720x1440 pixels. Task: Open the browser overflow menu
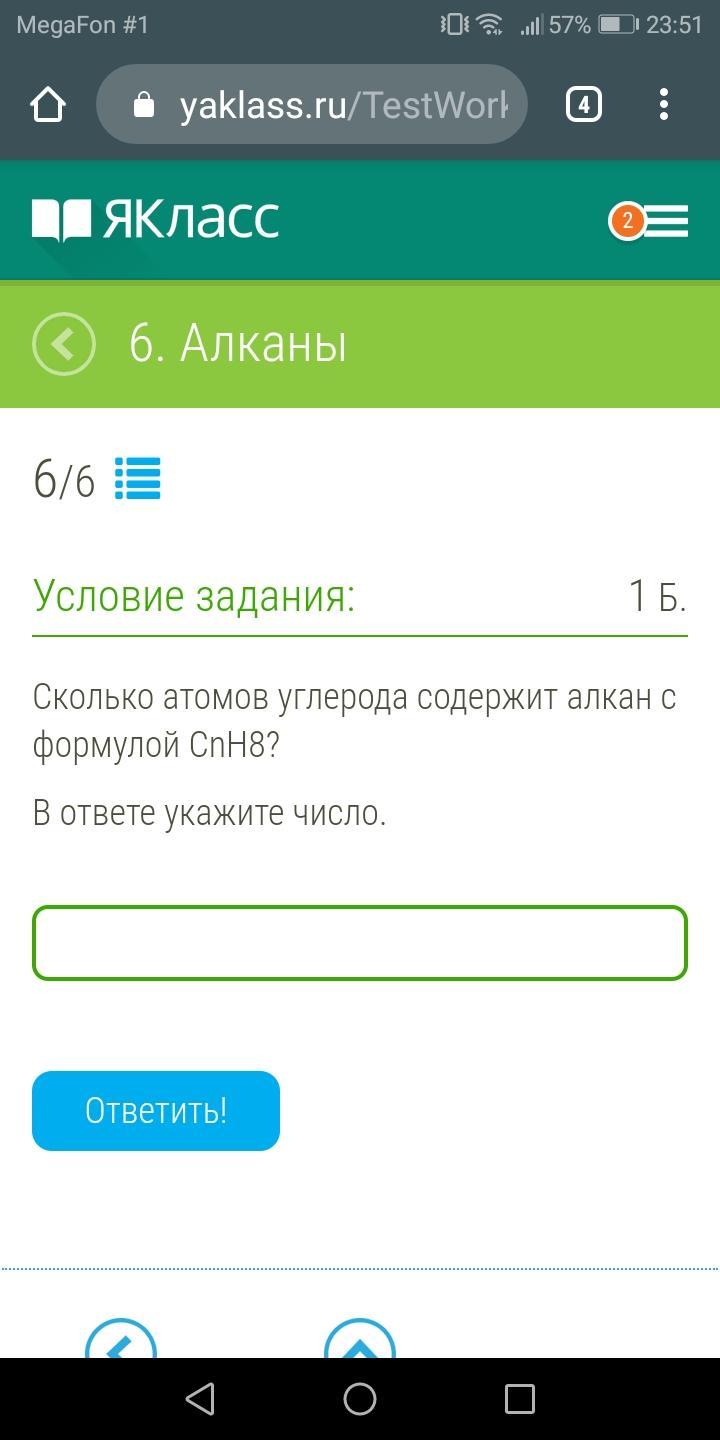tap(664, 104)
